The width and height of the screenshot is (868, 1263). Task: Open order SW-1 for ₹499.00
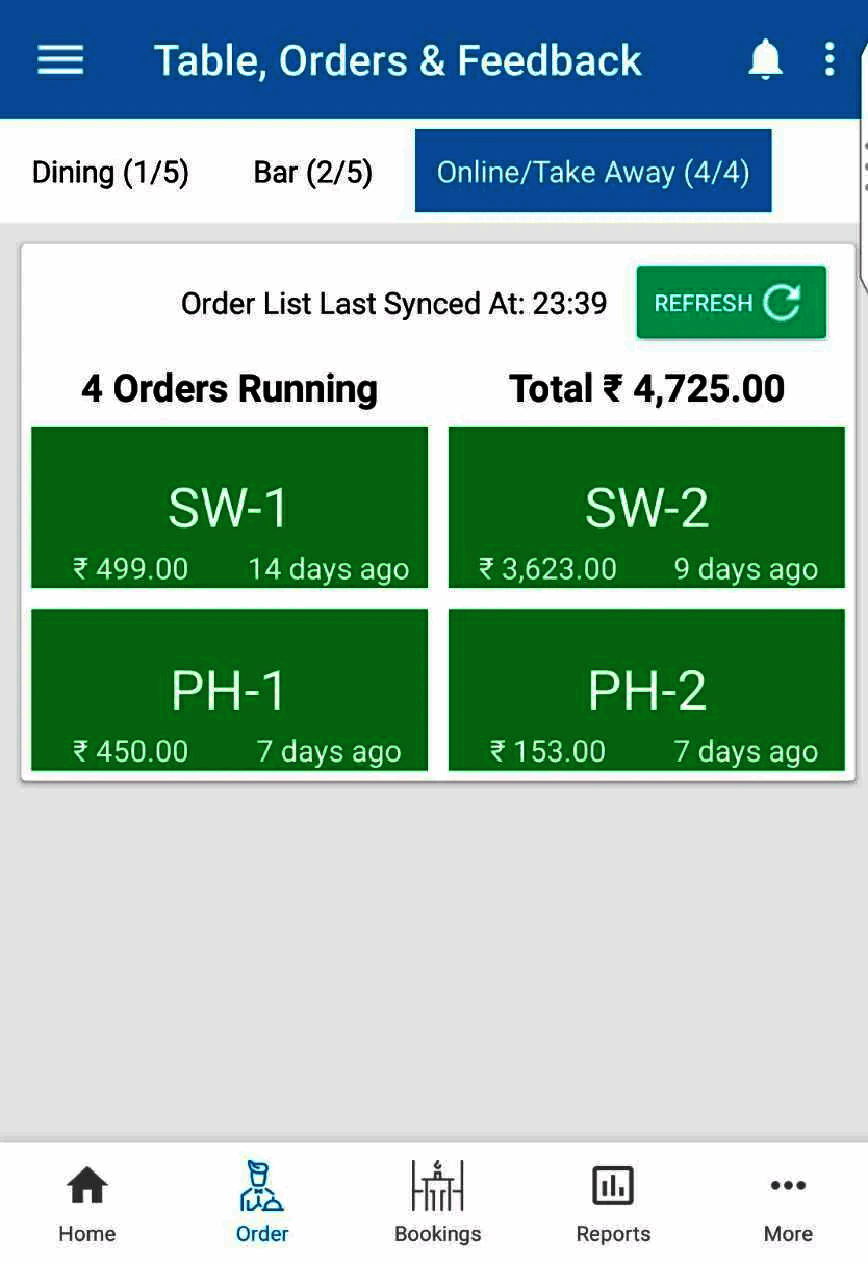click(229, 508)
